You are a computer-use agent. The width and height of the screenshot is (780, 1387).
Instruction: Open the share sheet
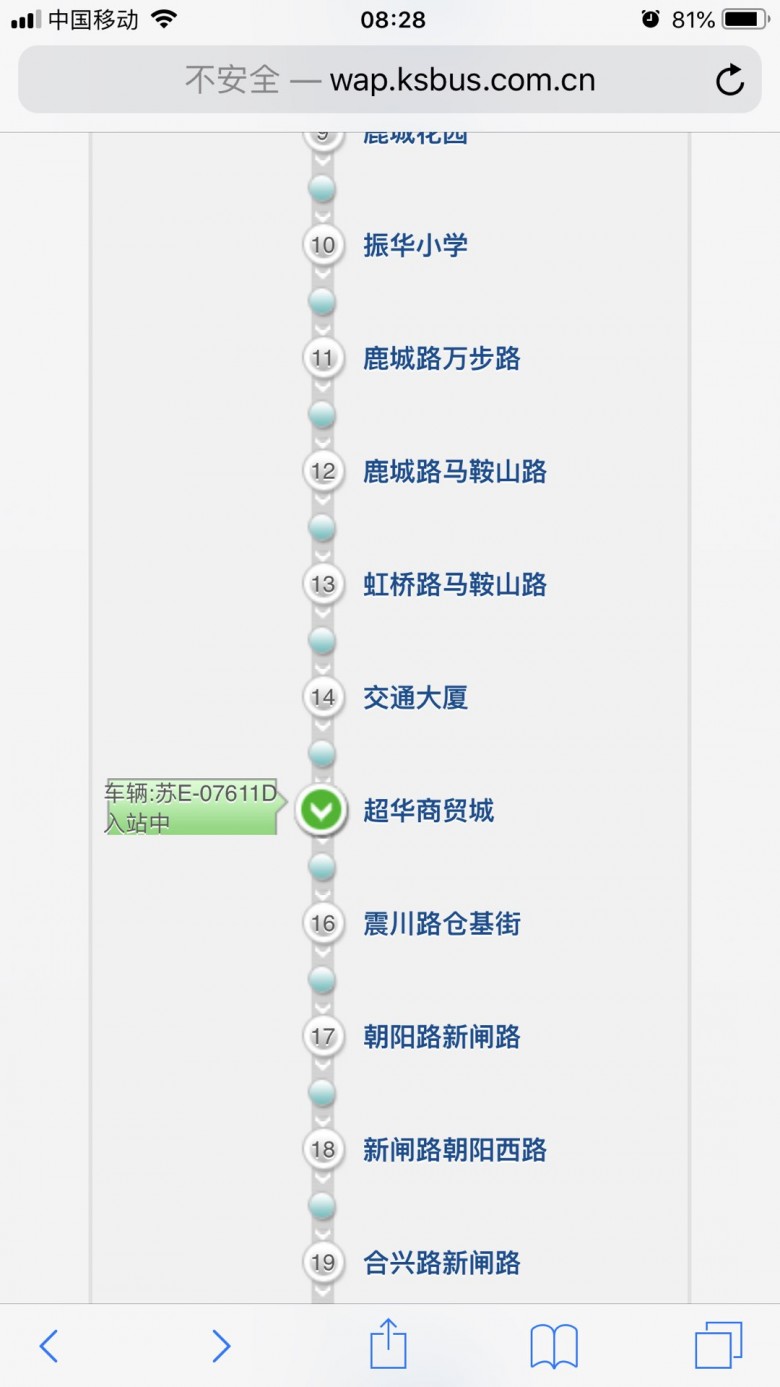pos(389,1344)
